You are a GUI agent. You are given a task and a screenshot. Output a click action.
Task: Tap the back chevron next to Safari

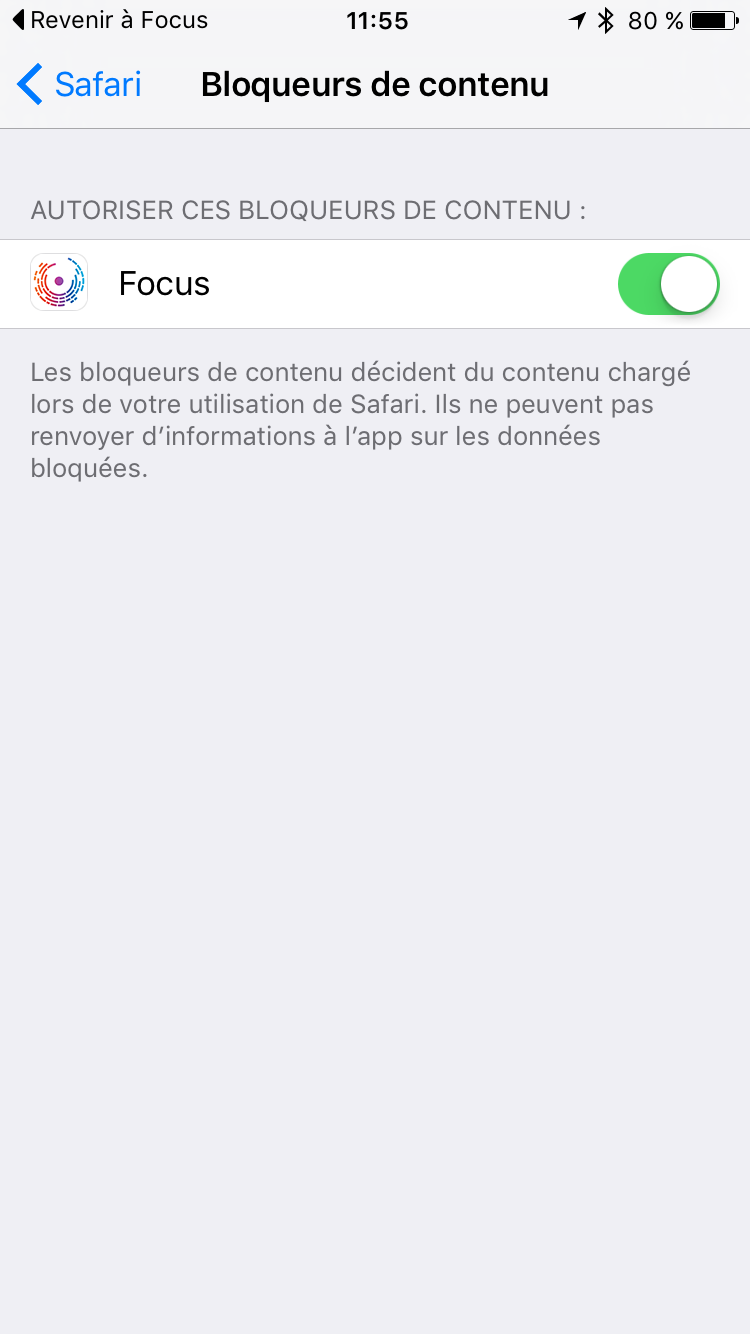coord(30,85)
